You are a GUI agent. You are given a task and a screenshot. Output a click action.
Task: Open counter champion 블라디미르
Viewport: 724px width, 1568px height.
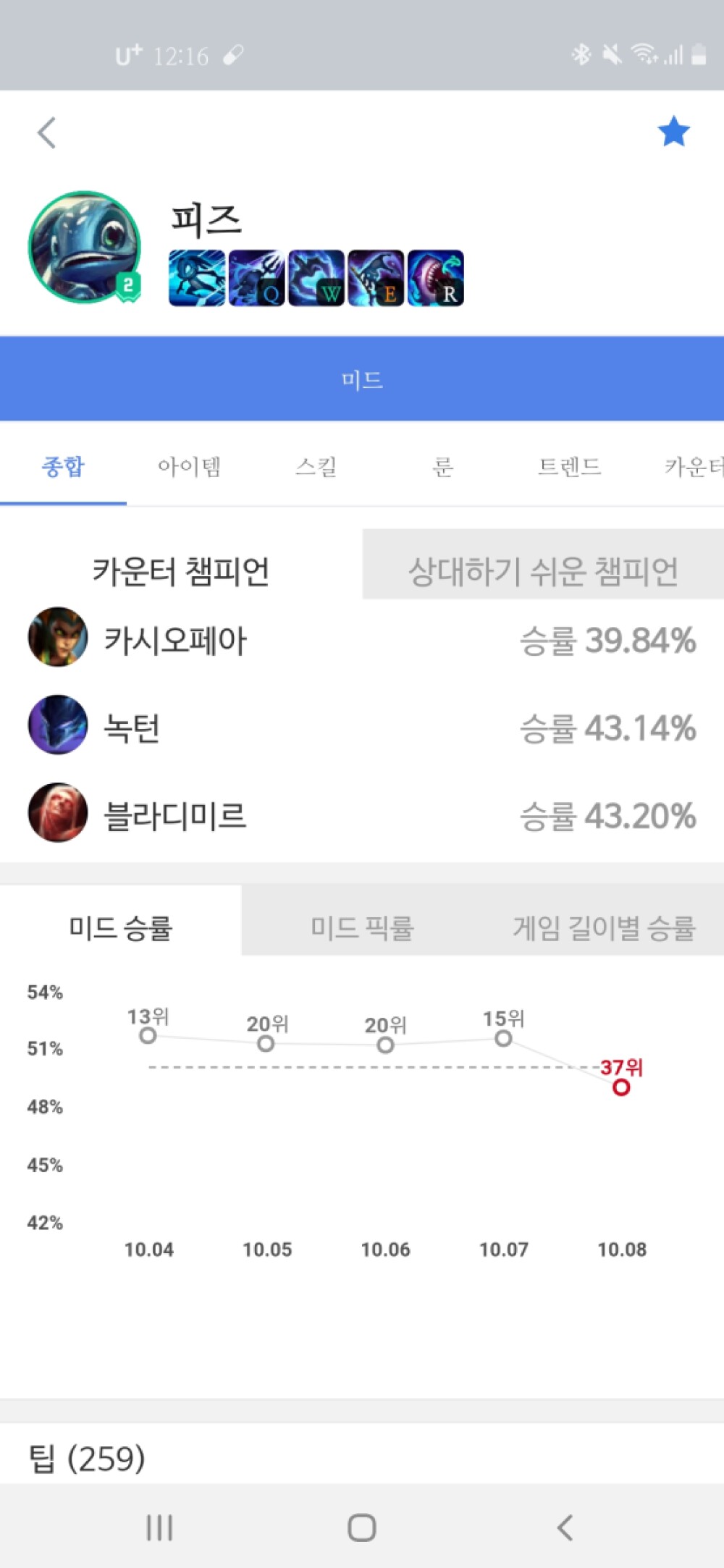(362, 814)
